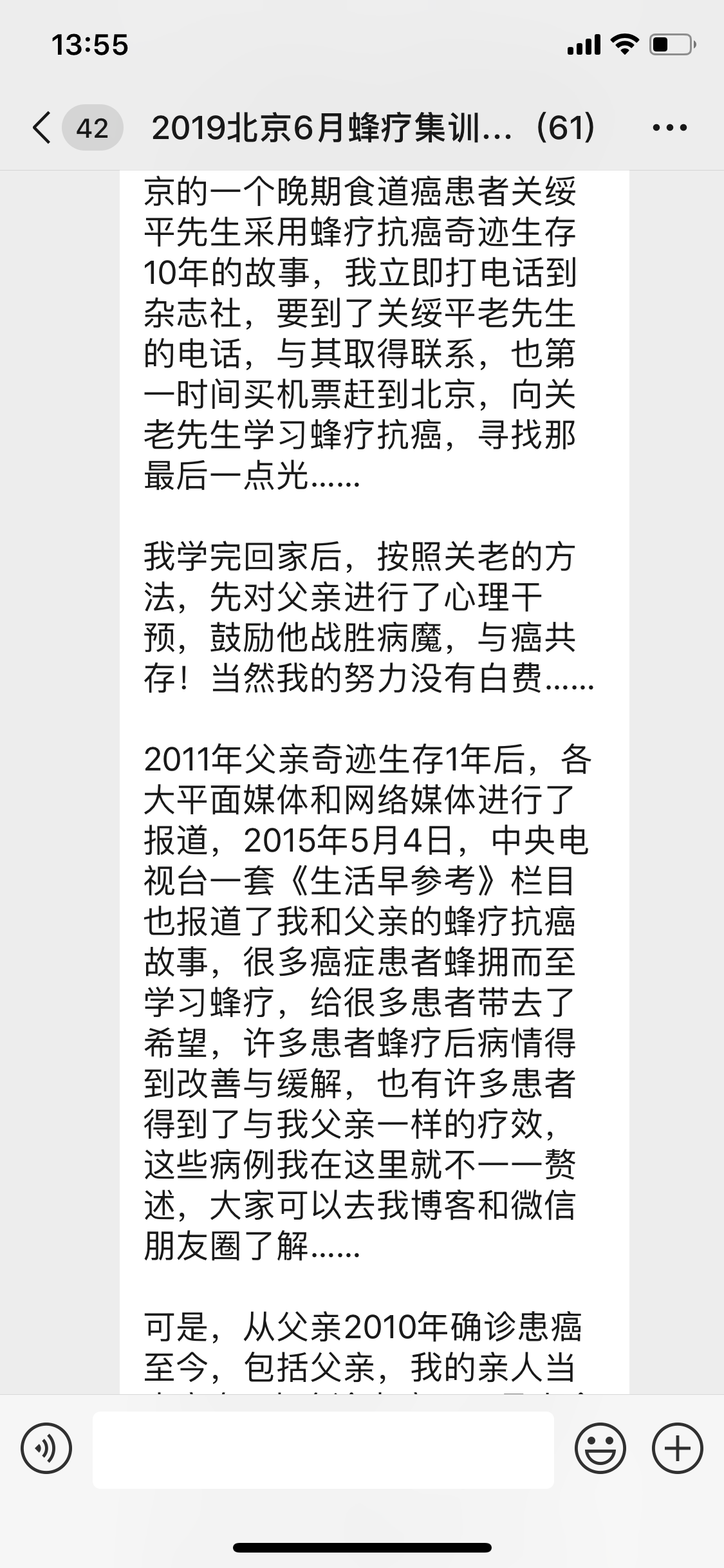Open the group chat overflow menu
The width and height of the screenshot is (724, 1568).
669,127
